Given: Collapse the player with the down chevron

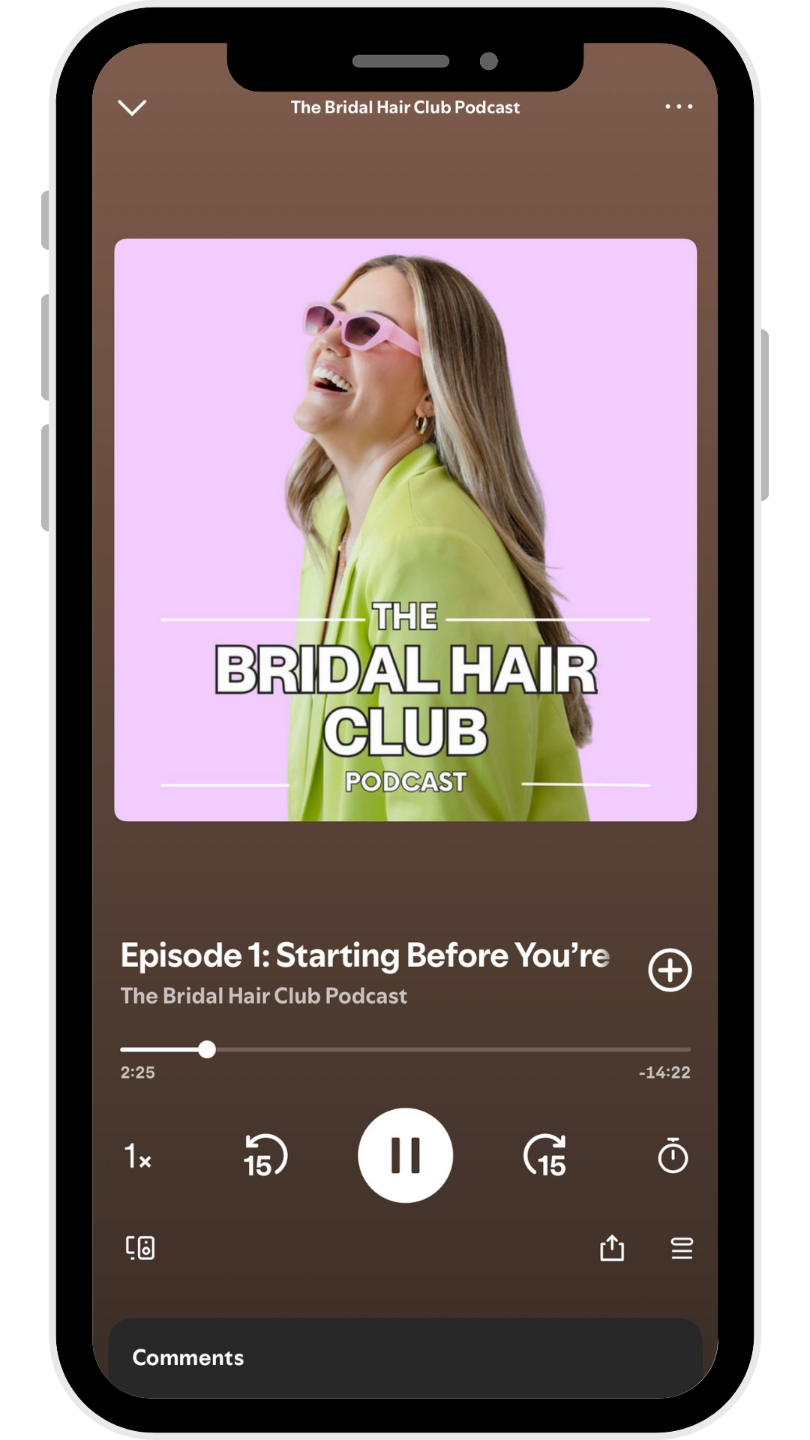Looking at the screenshot, I should [132, 107].
